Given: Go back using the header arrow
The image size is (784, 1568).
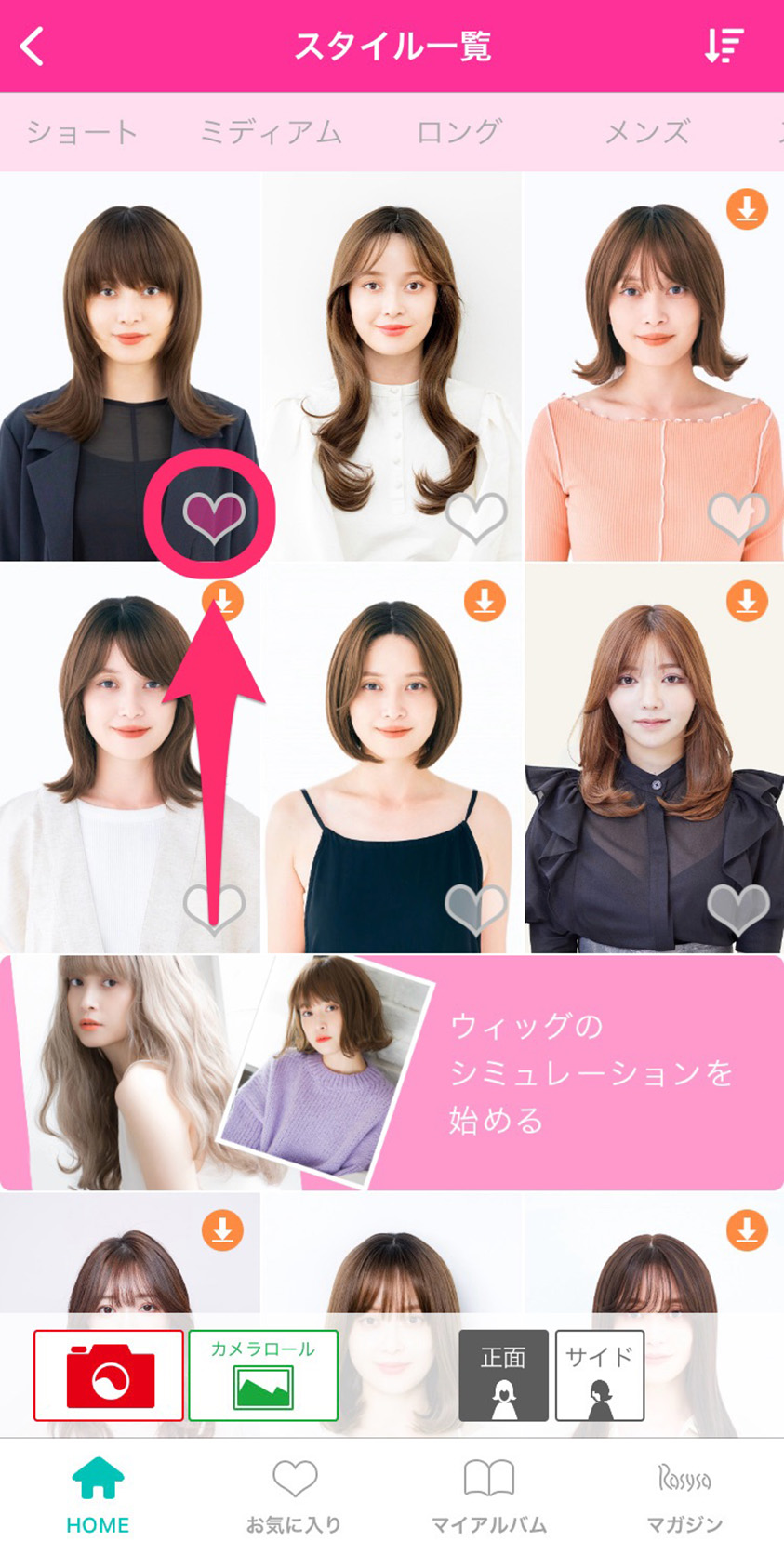Looking at the screenshot, I should pyautogui.click(x=33, y=46).
